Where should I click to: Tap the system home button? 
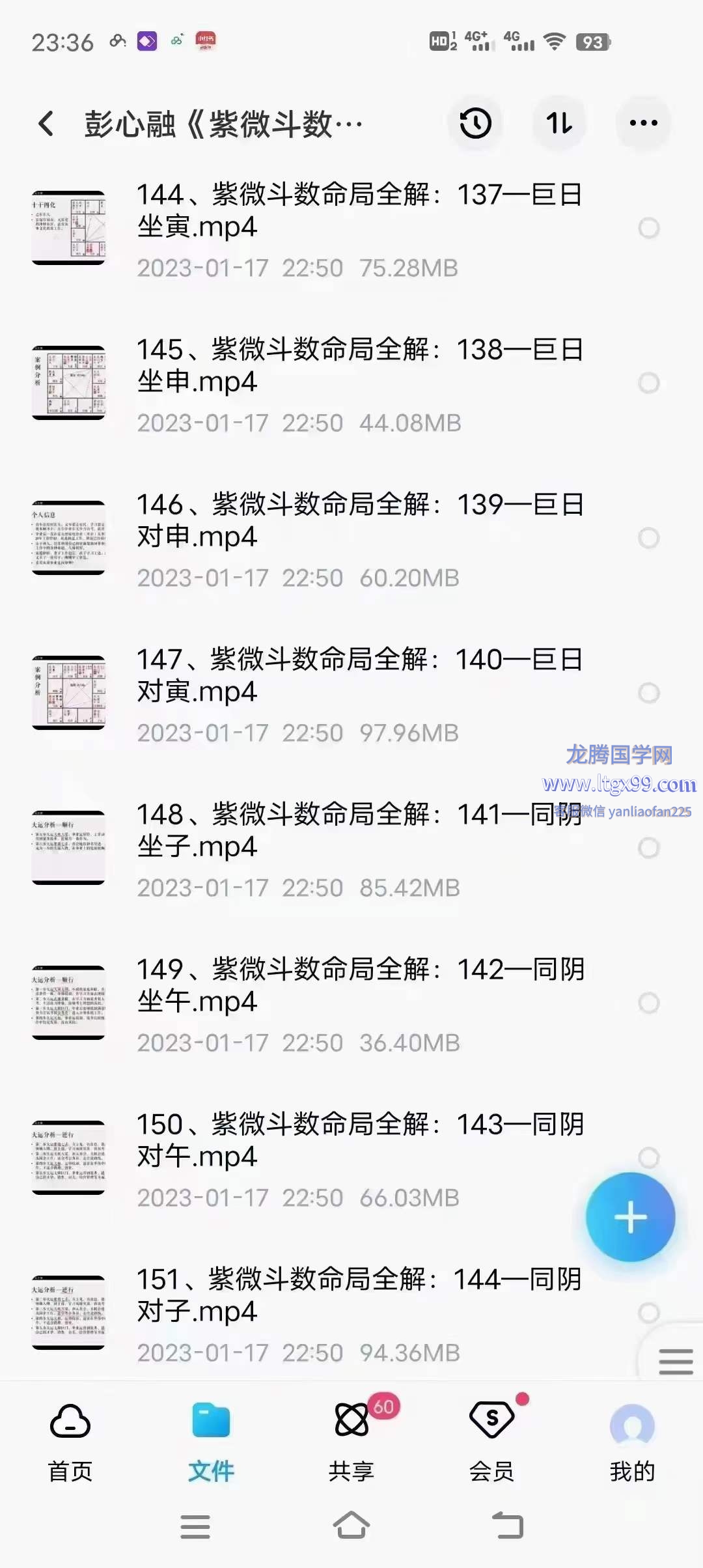pyautogui.click(x=351, y=1526)
